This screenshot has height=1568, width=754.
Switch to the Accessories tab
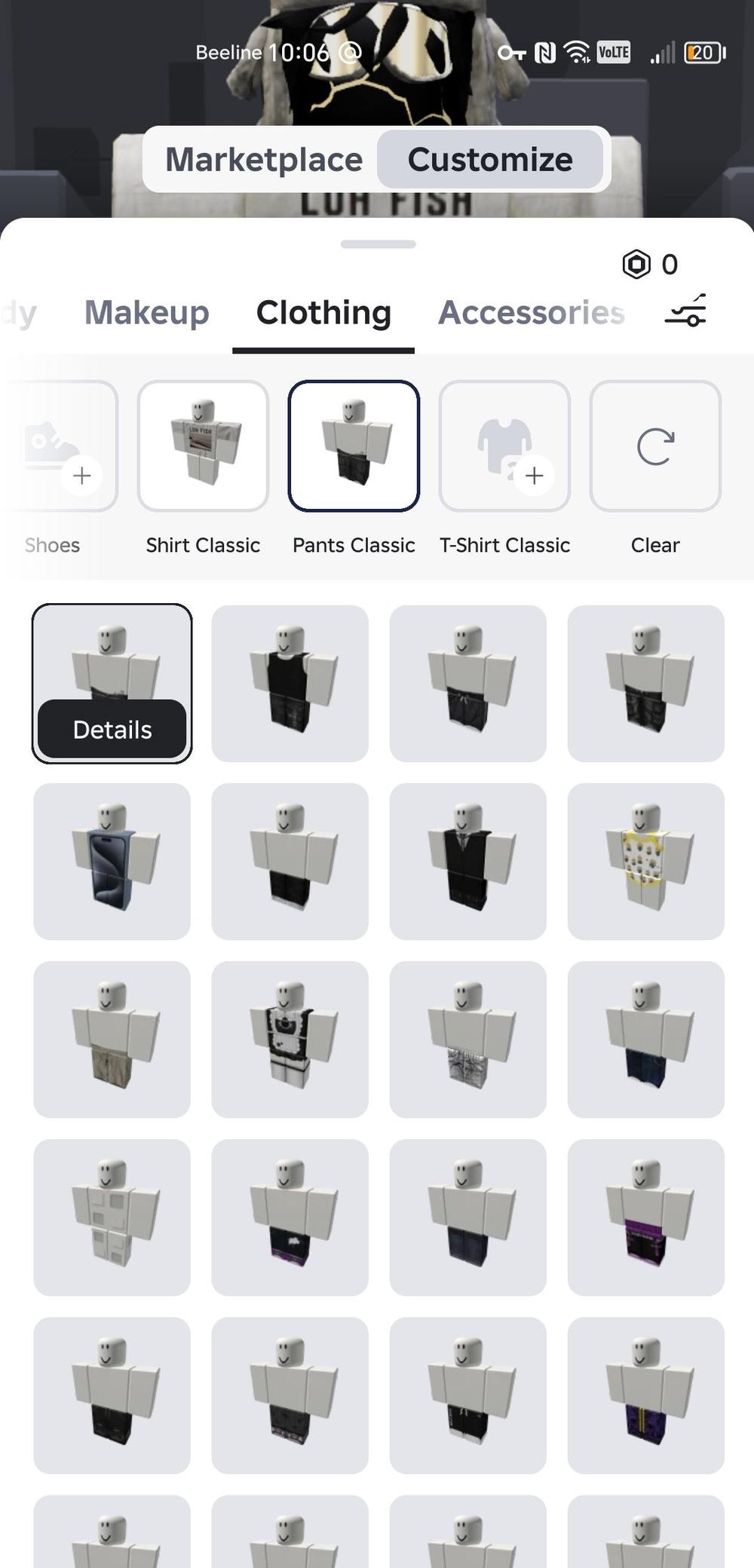[x=531, y=313]
